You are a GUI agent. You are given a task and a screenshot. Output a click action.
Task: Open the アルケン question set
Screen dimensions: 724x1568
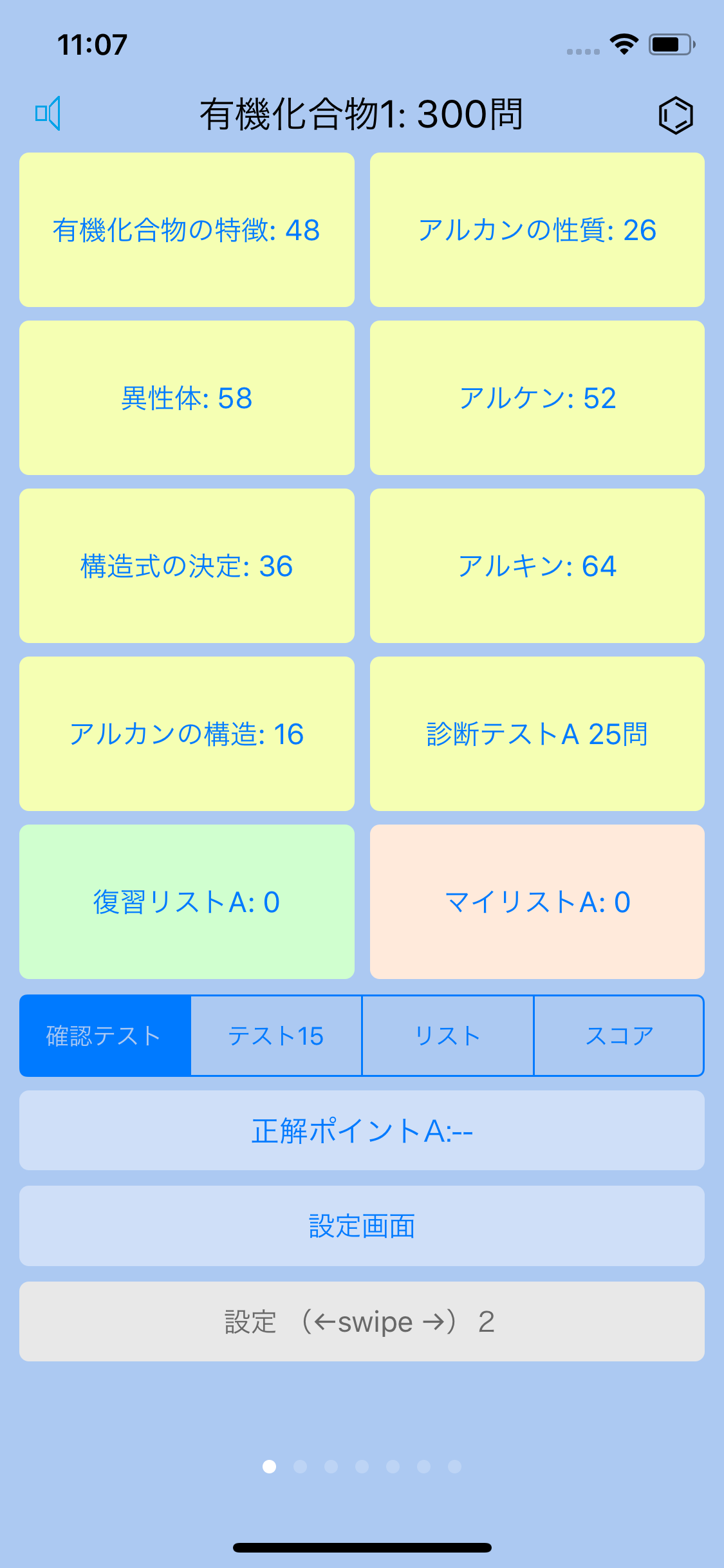tap(537, 397)
